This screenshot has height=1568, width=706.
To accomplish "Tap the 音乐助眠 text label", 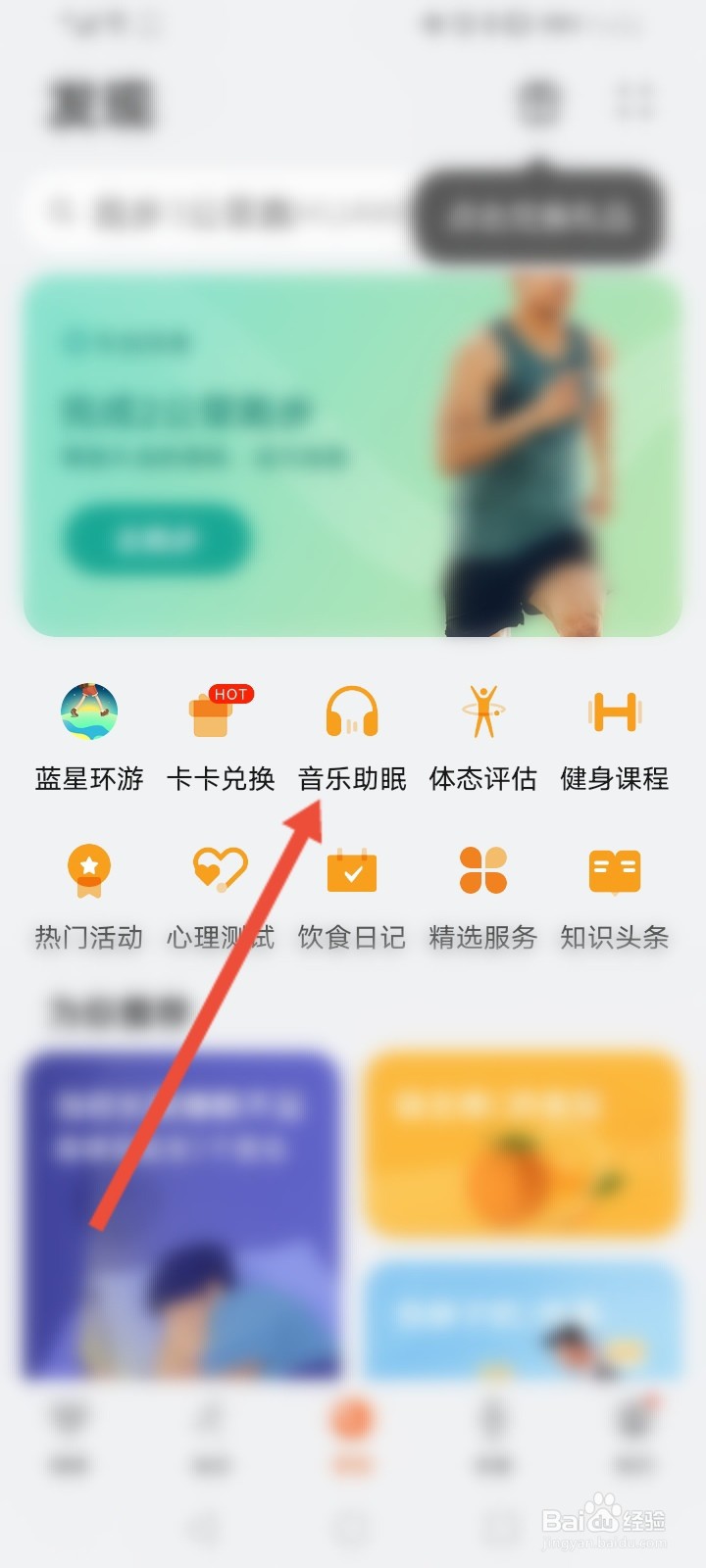I will pos(351,779).
